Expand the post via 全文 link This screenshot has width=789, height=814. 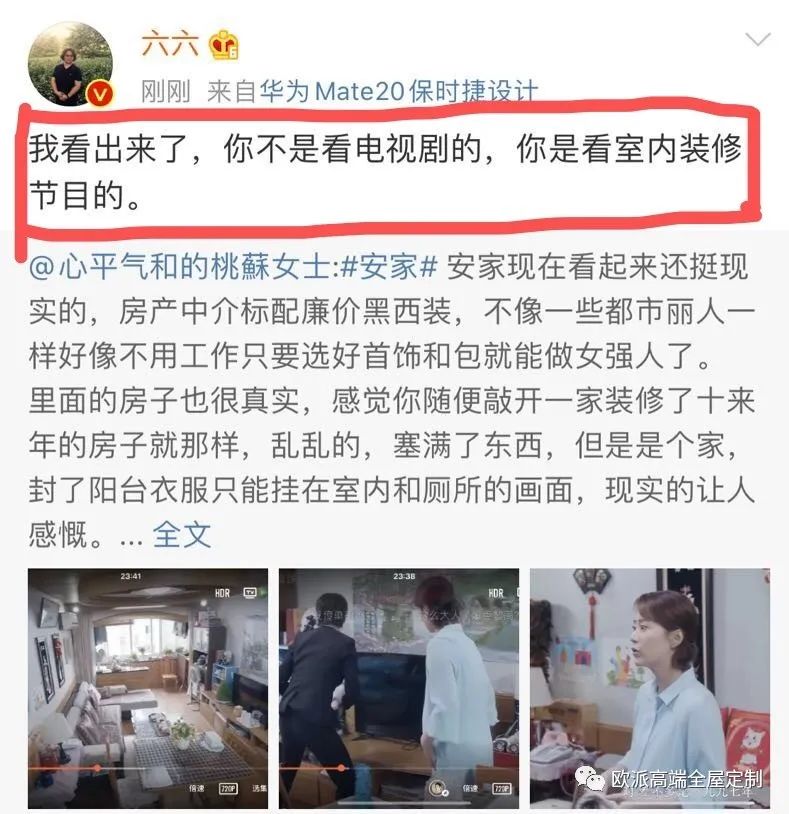pyautogui.click(x=181, y=534)
